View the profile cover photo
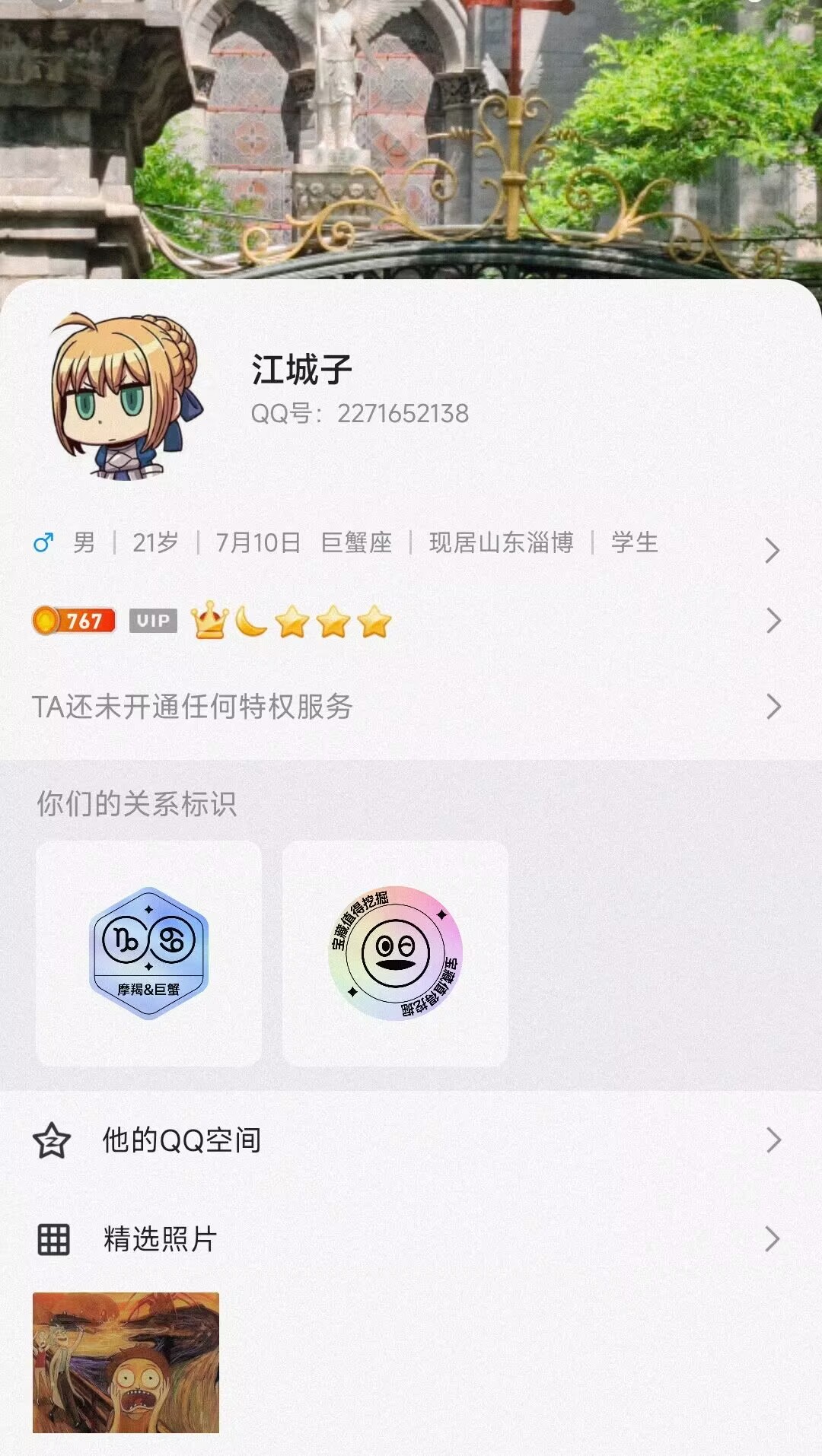The height and width of the screenshot is (1456, 822). click(411, 137)
